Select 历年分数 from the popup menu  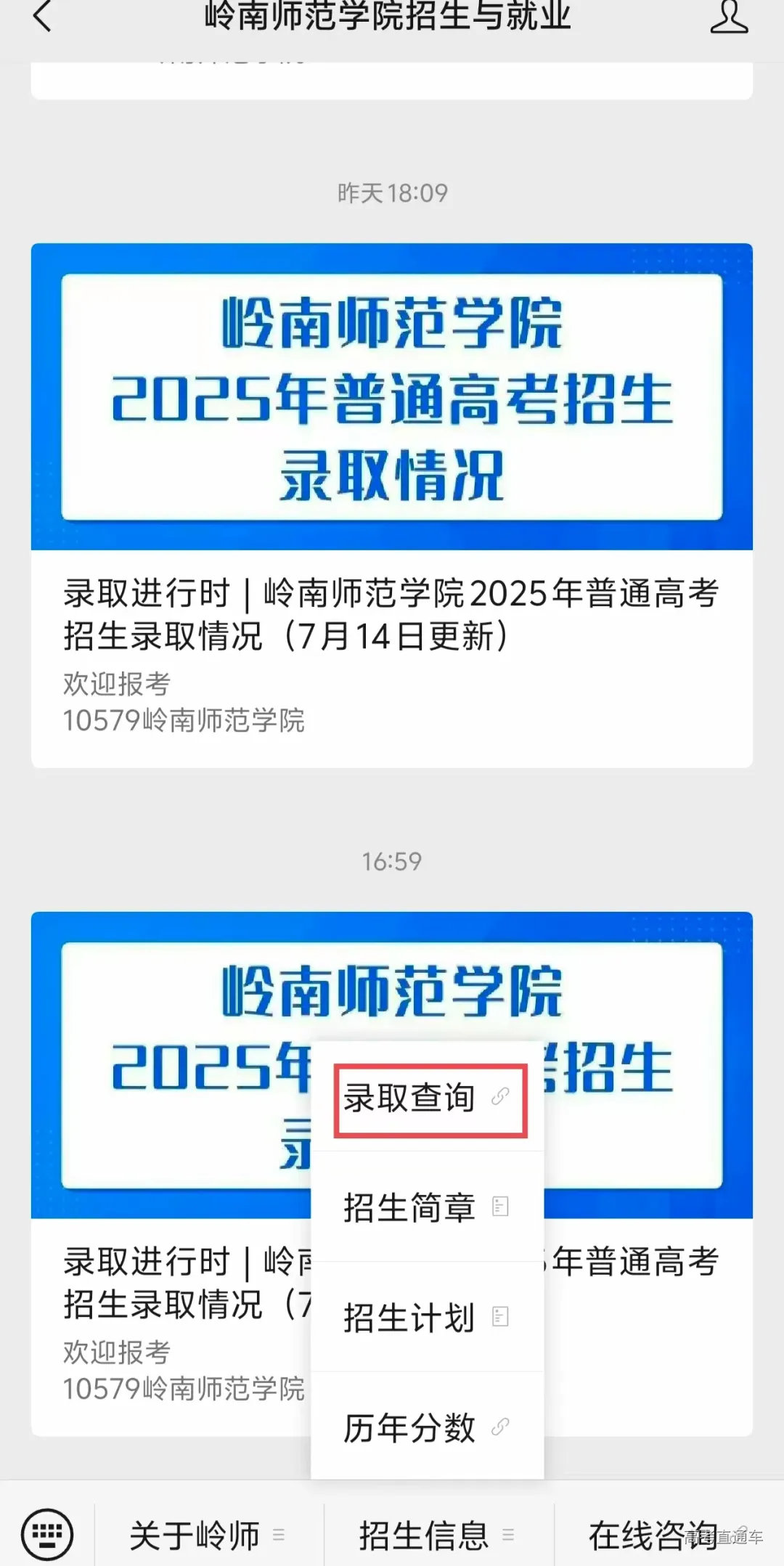410,1429
